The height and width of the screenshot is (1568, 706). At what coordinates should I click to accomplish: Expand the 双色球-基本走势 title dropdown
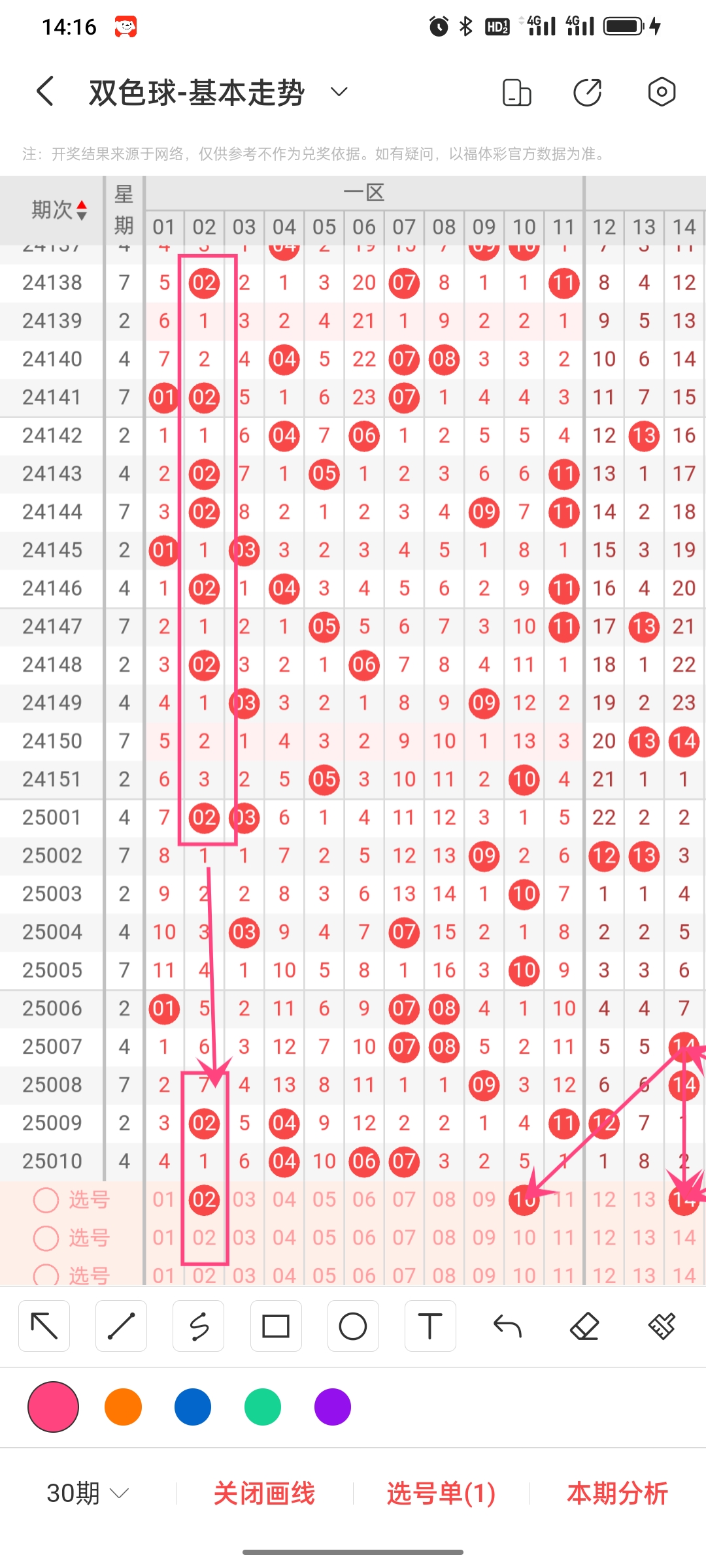click(339, 91)
